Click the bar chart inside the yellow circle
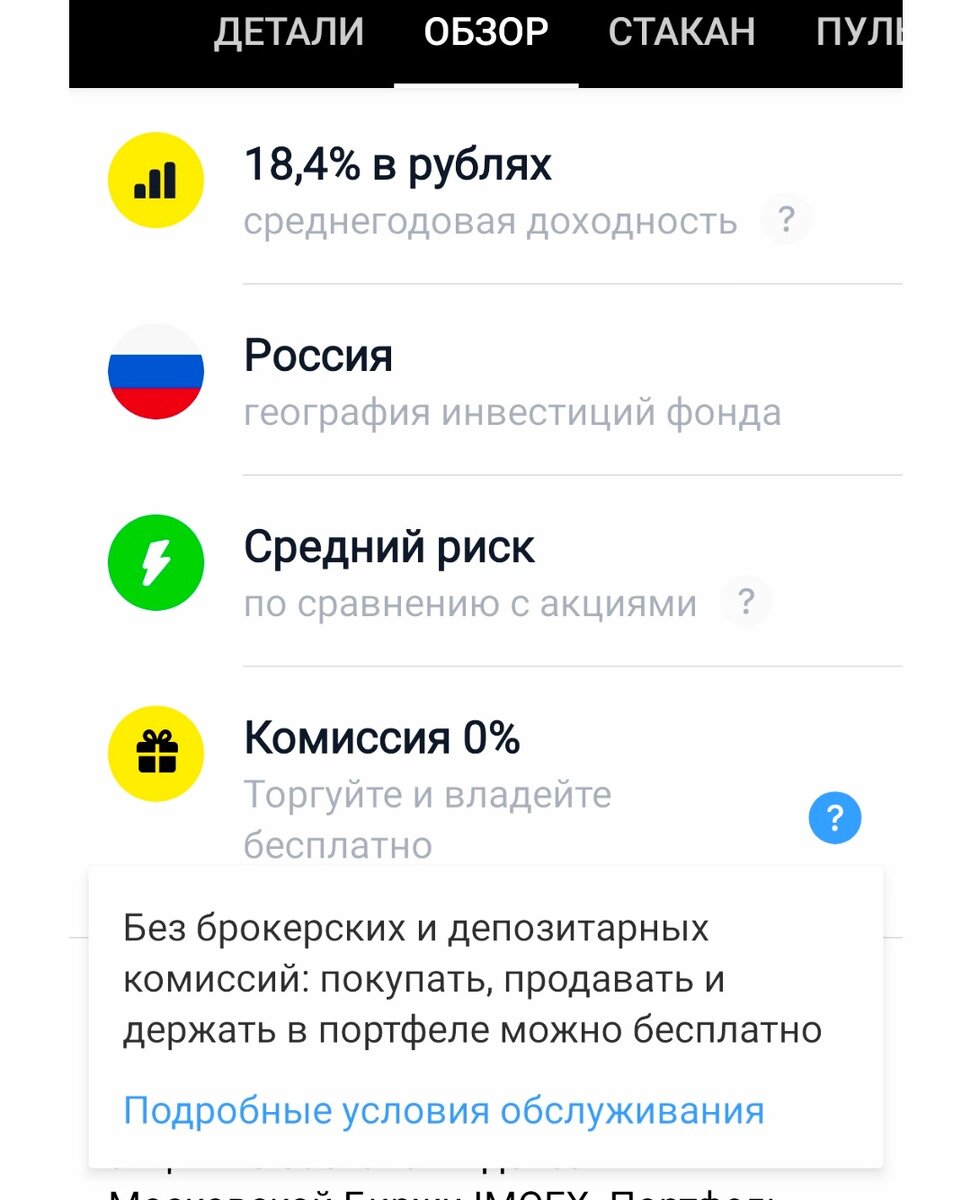 pyautogui.click(x=155, y=180)
